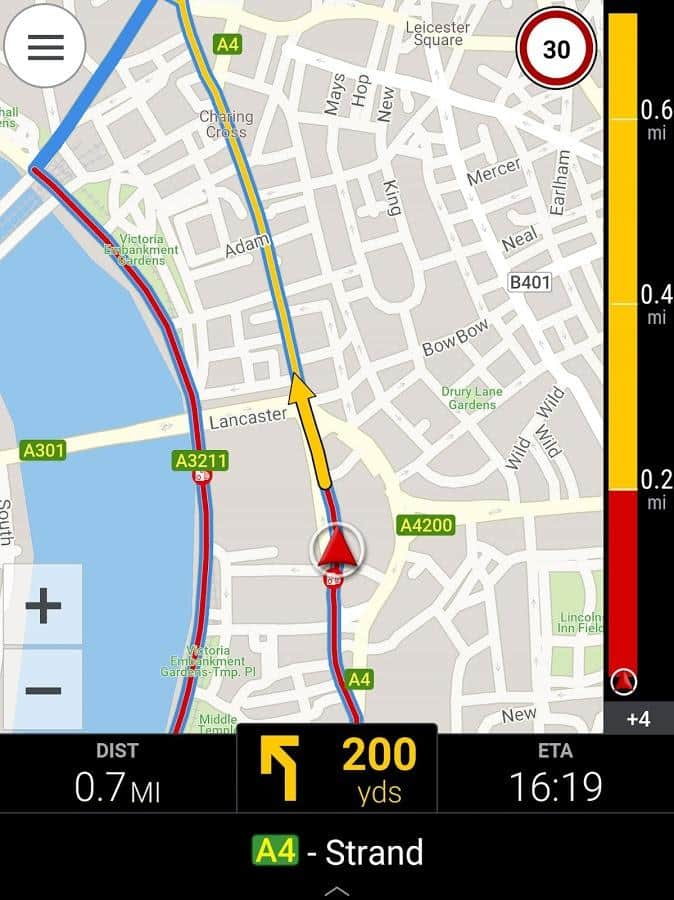Open the DIST 0.7 MI panel
This screenshot has height=900, width=674.
click(117, 773)
